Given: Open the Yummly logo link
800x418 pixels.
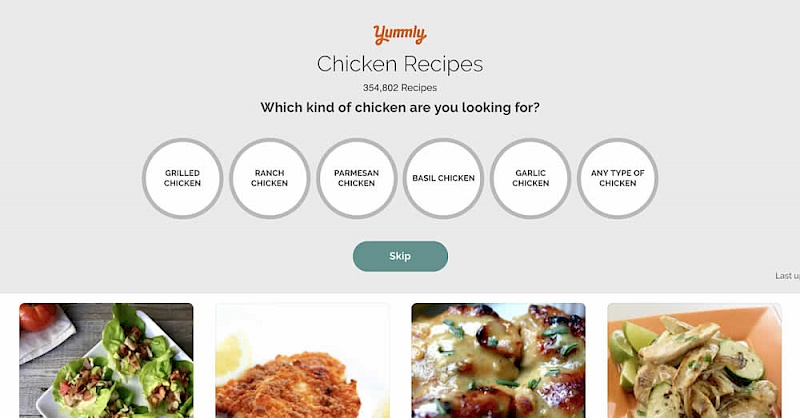Looking at the screenshot, I should [400, 35].
